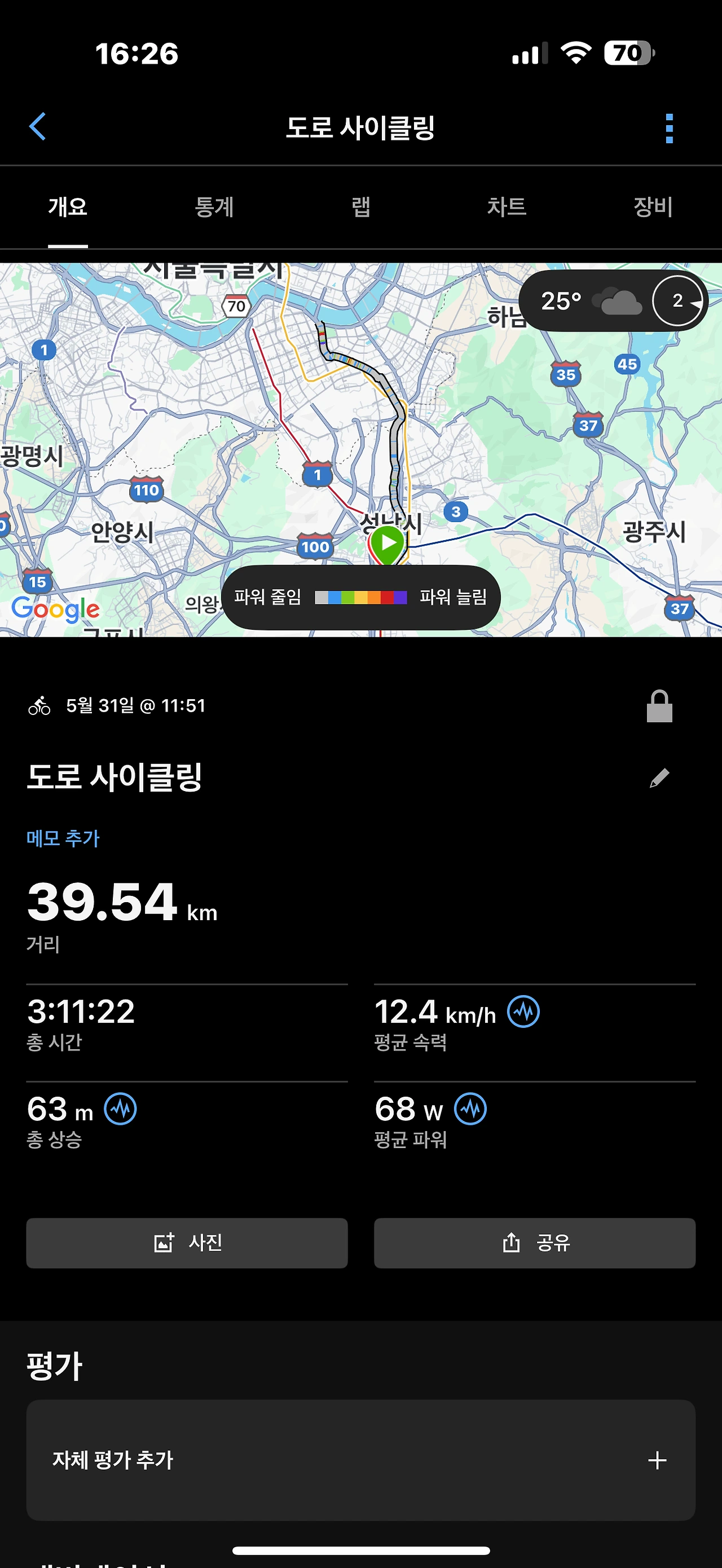Add a photo with the 사진 button
The width and height of the screenshot is (722, 1568).
[187, 1243]
